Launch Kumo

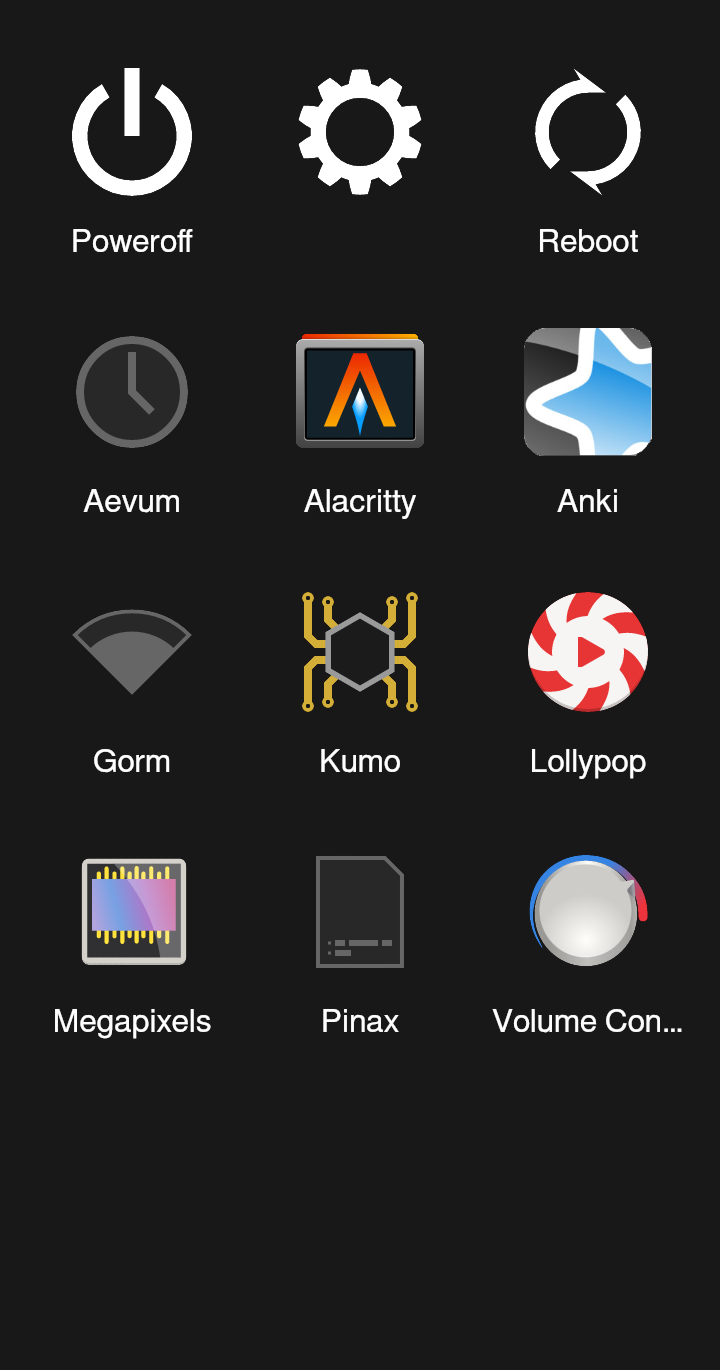tap(360, 652)
